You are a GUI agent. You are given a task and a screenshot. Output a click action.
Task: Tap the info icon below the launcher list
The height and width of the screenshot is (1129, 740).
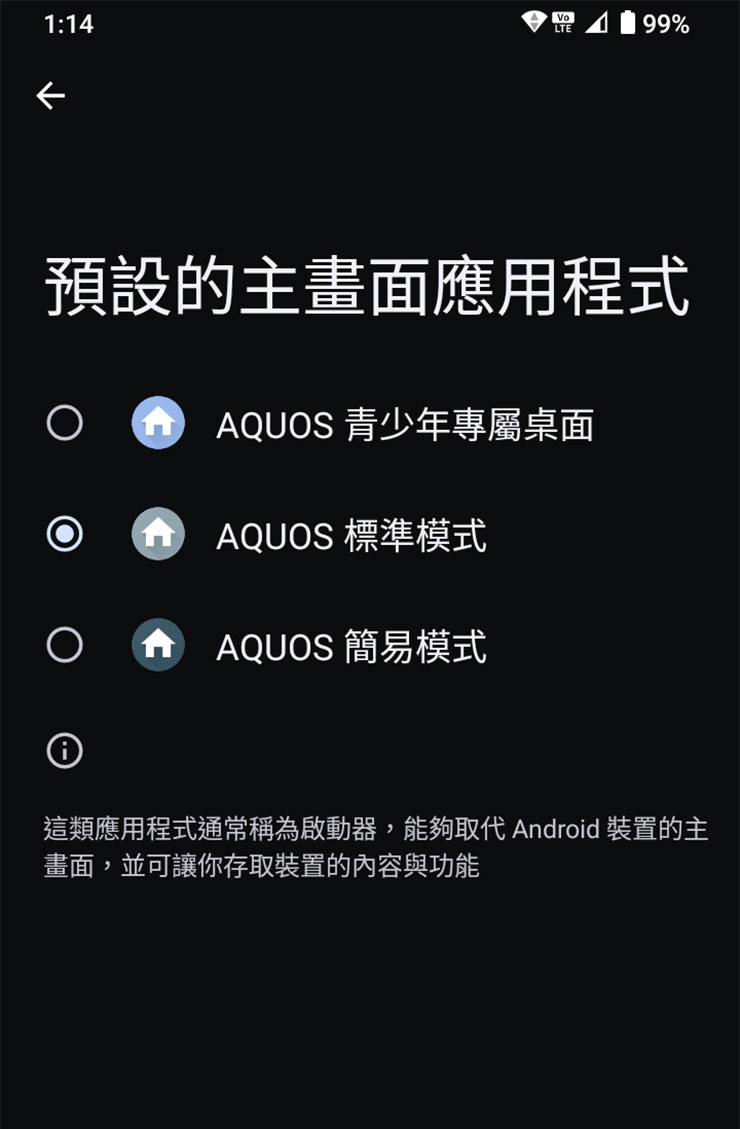[63, 751]
